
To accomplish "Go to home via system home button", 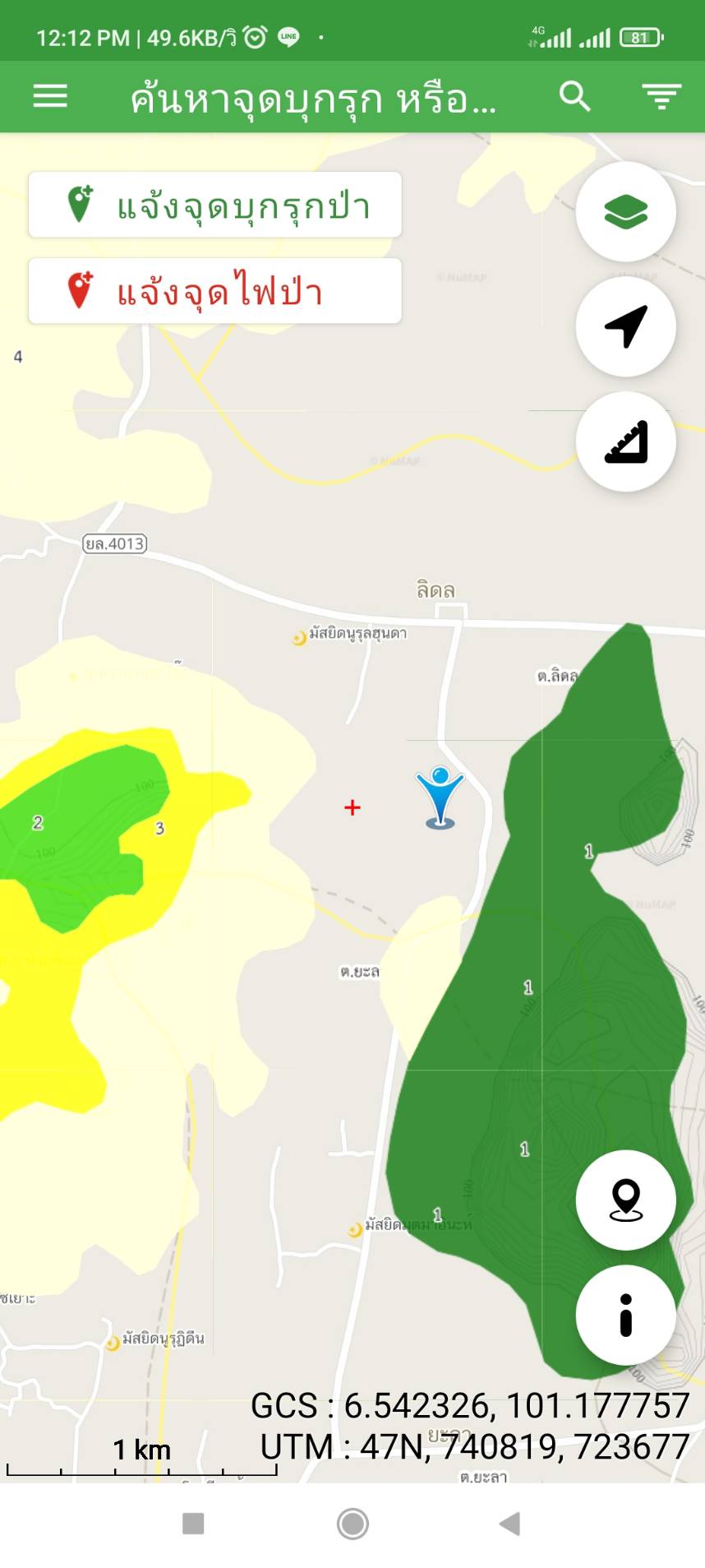I will point(352,1524).
